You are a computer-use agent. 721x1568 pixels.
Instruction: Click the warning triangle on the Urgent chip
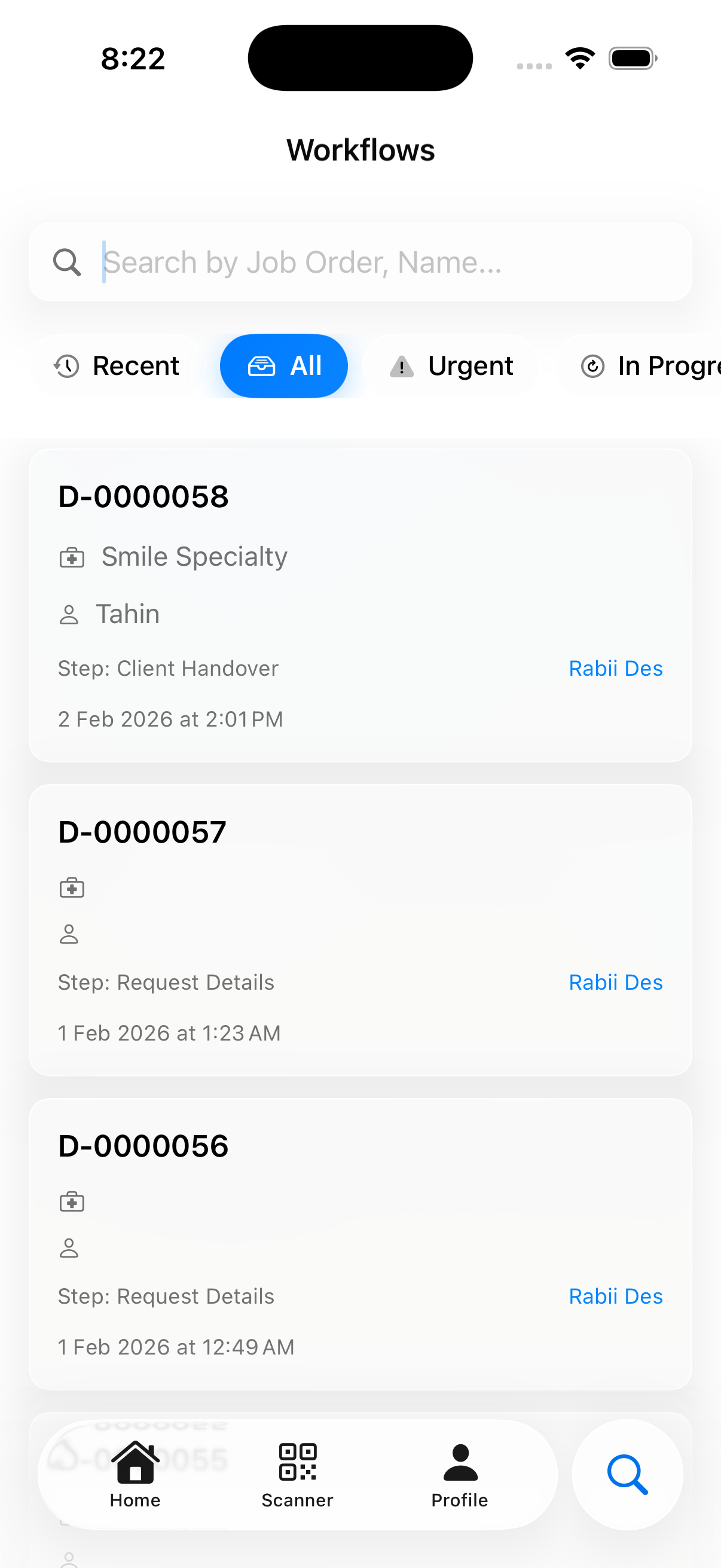402,366
